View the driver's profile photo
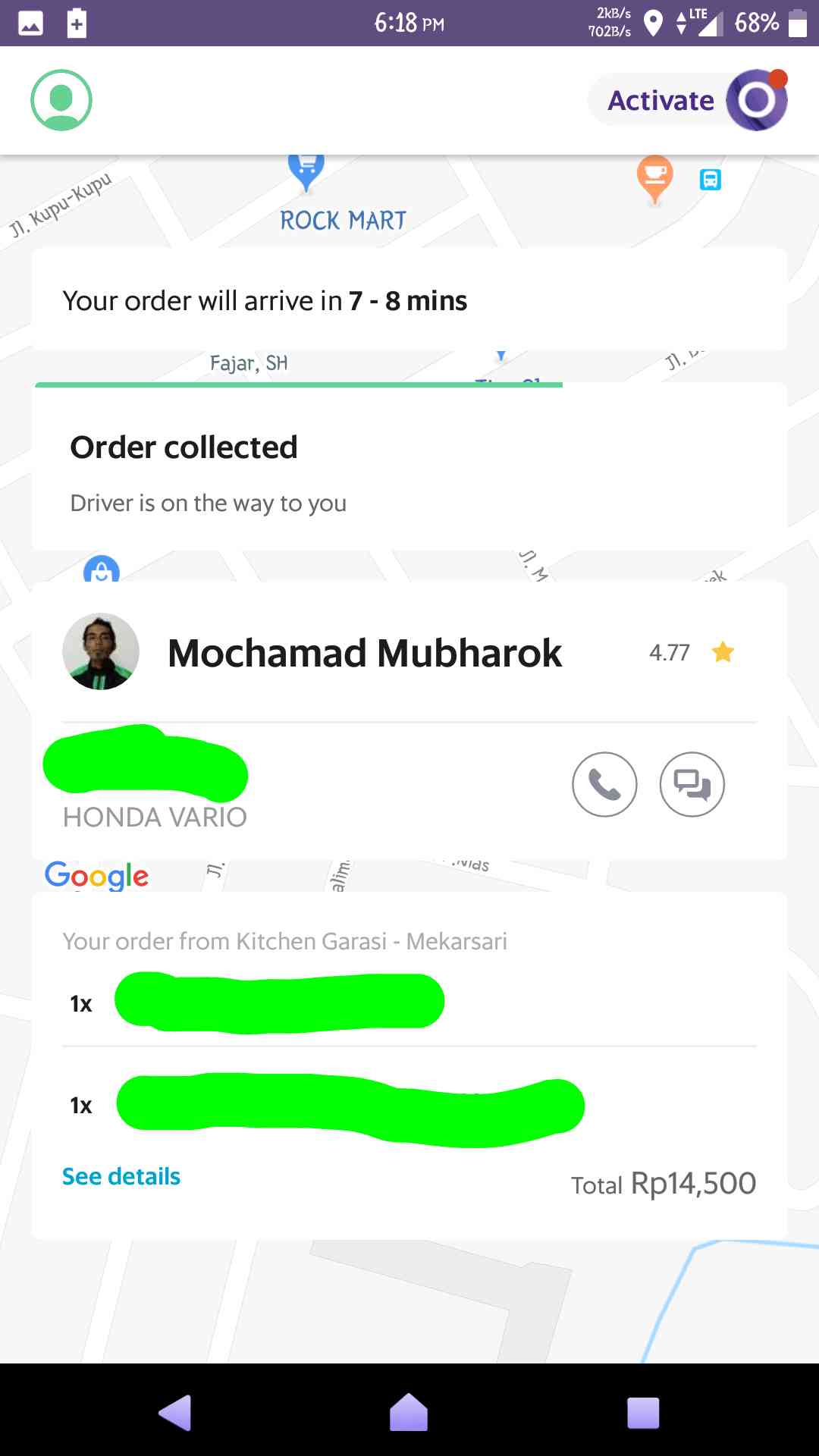 [x=101, y=652]
